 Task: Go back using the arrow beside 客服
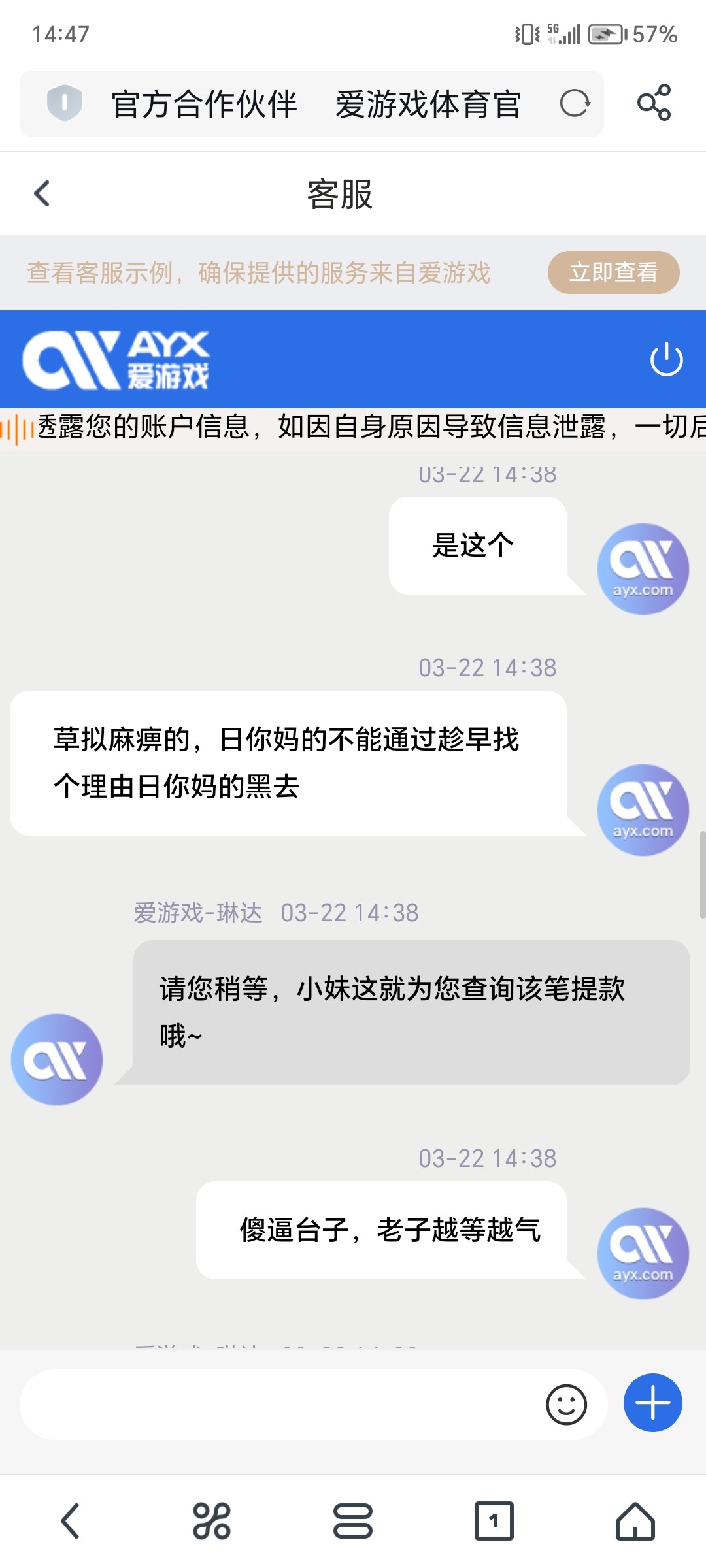tap(42, 194)
